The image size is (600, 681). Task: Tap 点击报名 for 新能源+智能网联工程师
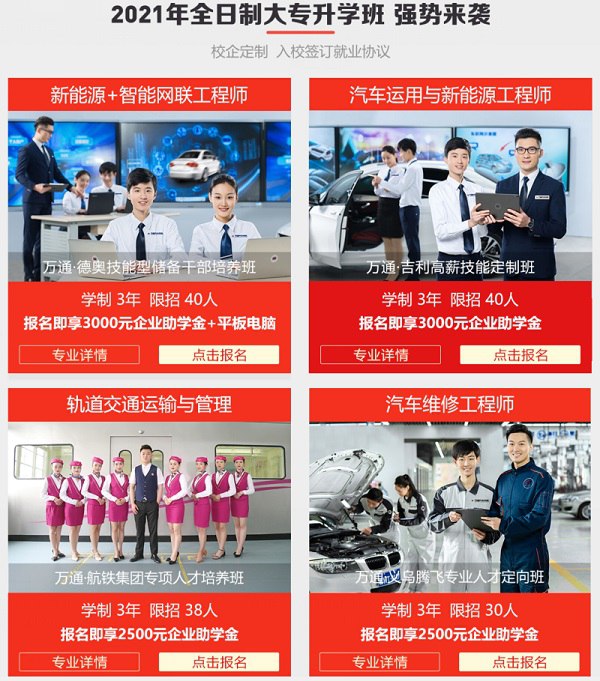click(x=219, y=354)
